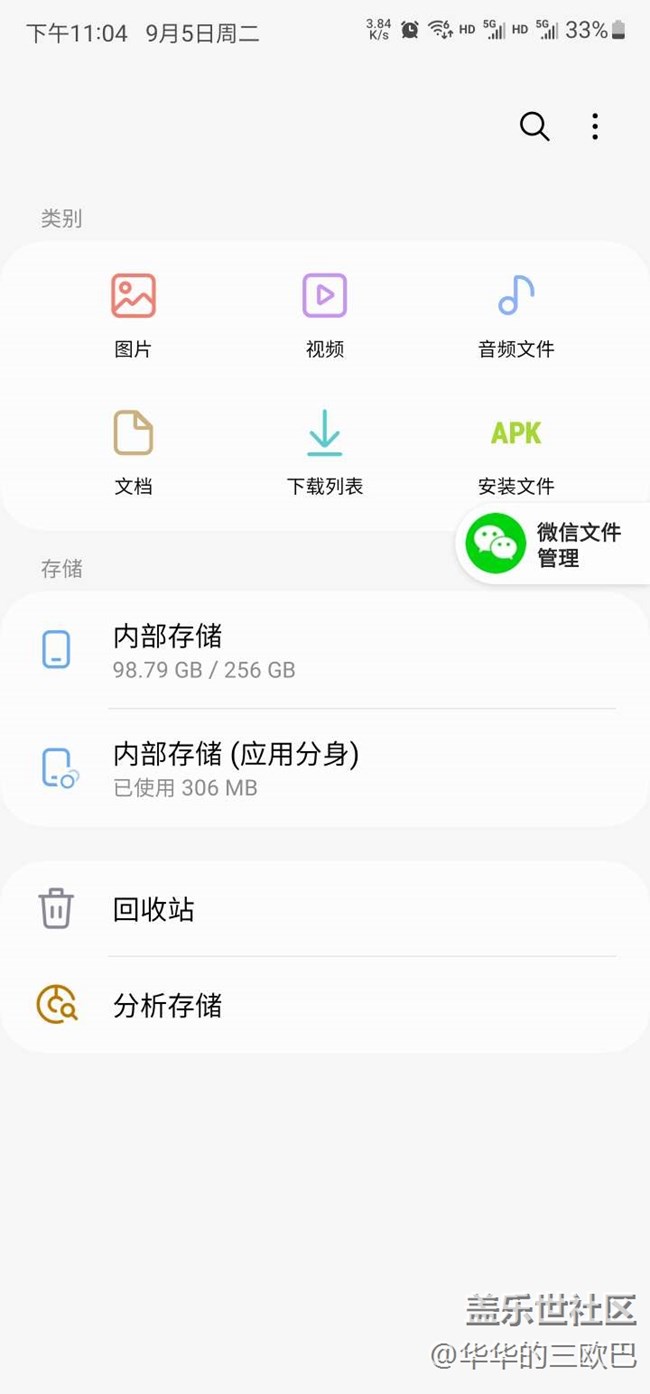This screenshot has width=650, height=1394.
Task: Open the three-dot overflow menu
Action: click(595, 127)
